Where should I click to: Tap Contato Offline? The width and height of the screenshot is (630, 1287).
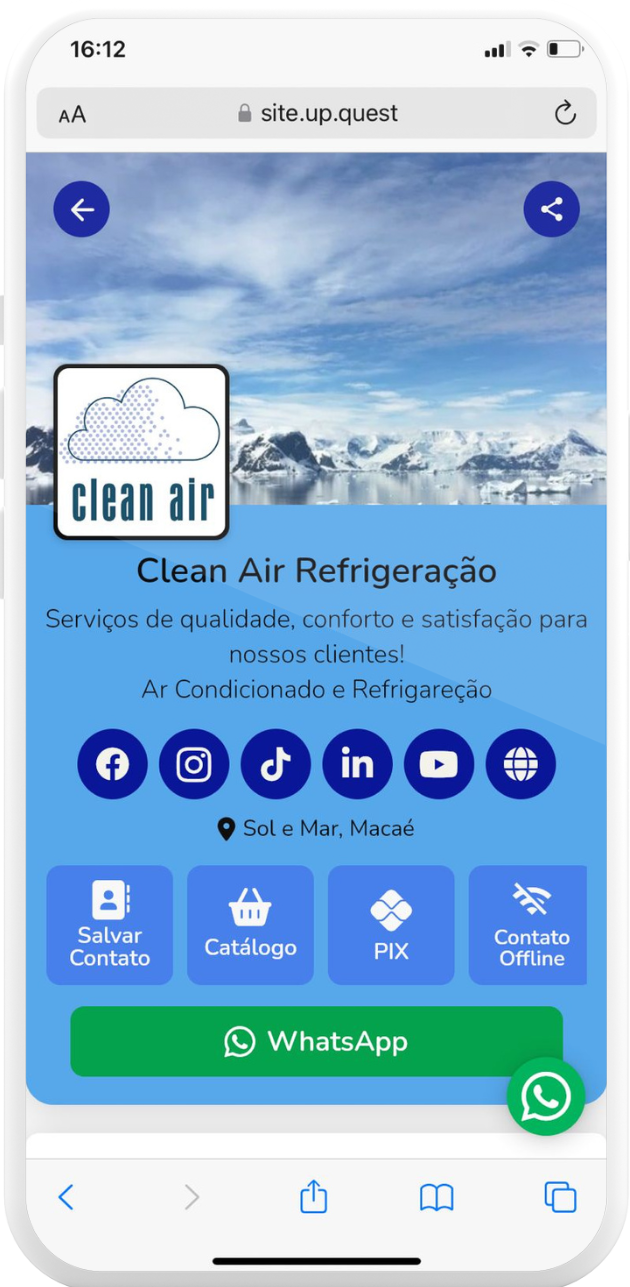click(530, 925)
